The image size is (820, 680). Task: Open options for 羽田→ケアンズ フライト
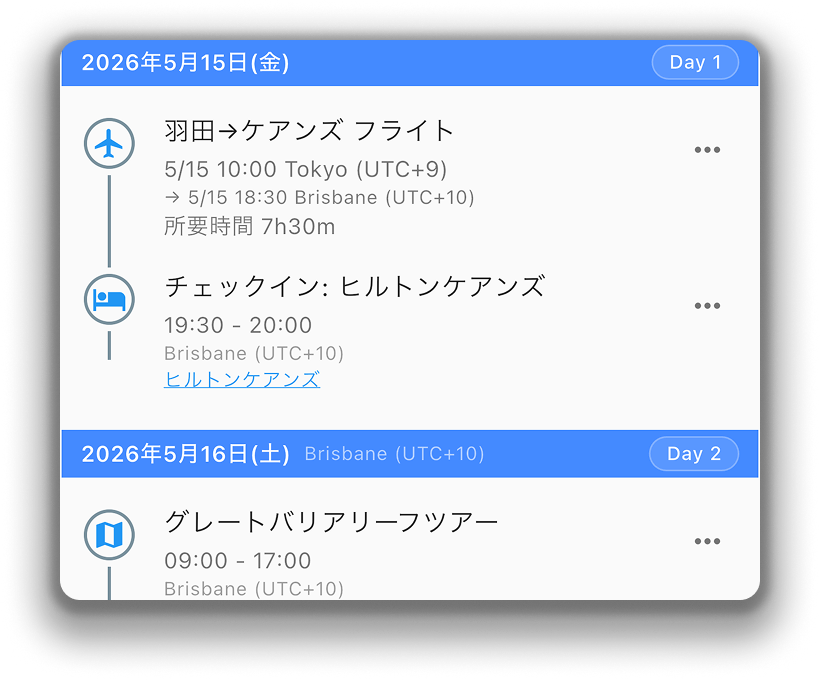tap(707, 150)
